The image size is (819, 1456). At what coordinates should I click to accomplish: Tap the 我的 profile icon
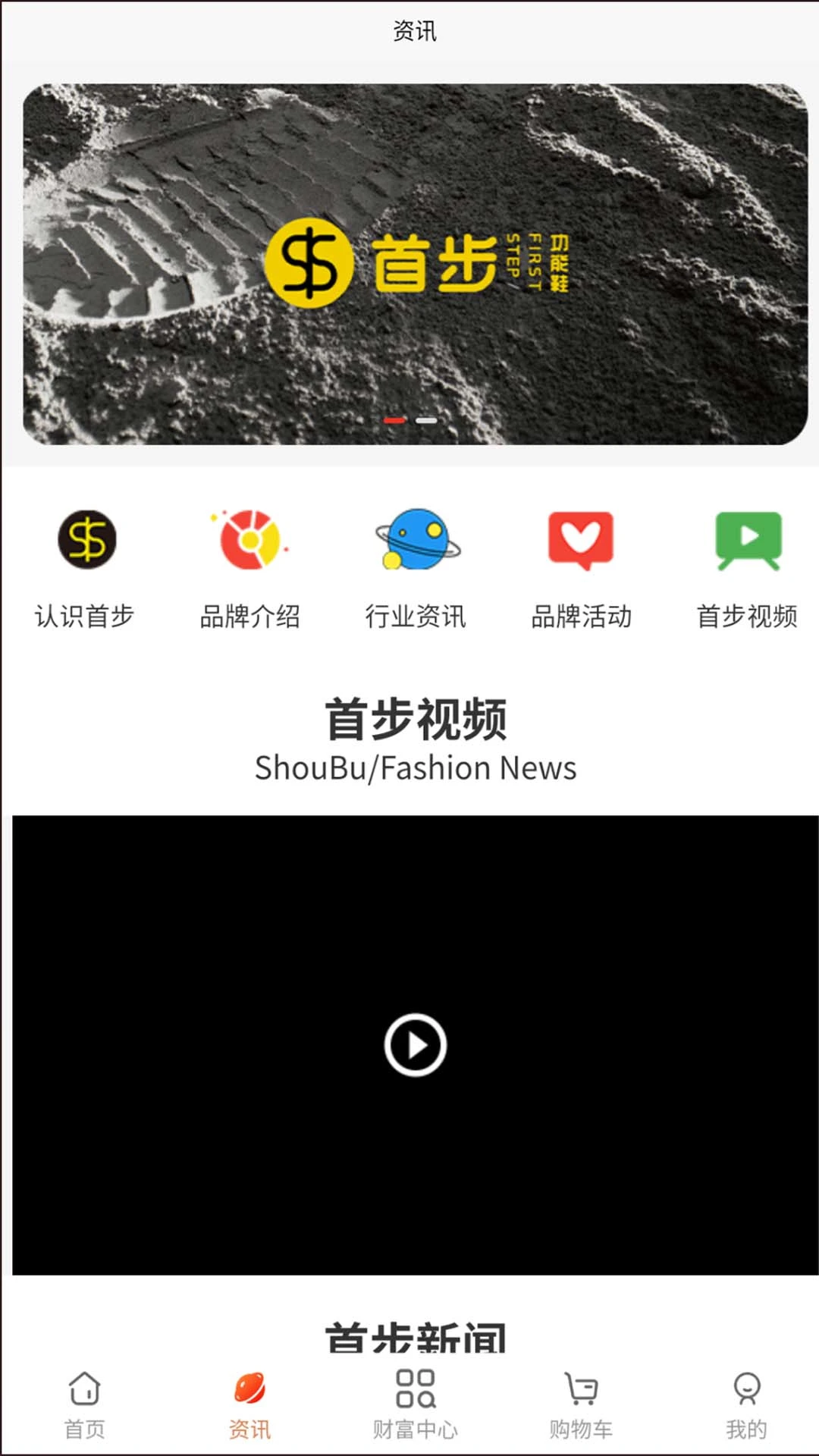(x=744, y=1407)
